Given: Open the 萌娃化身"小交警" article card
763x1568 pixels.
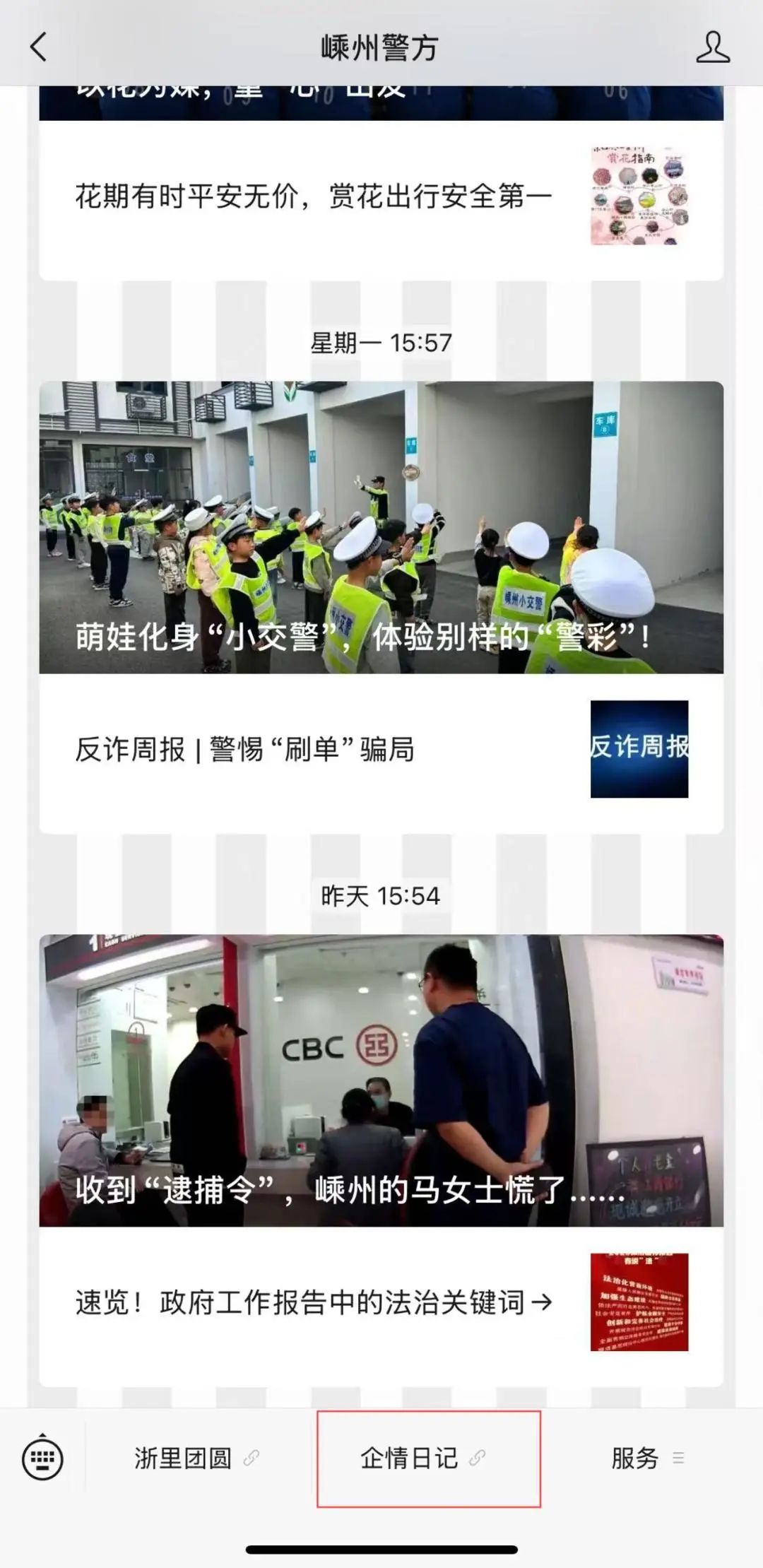Looking at the screenshot, I should 381,526.
